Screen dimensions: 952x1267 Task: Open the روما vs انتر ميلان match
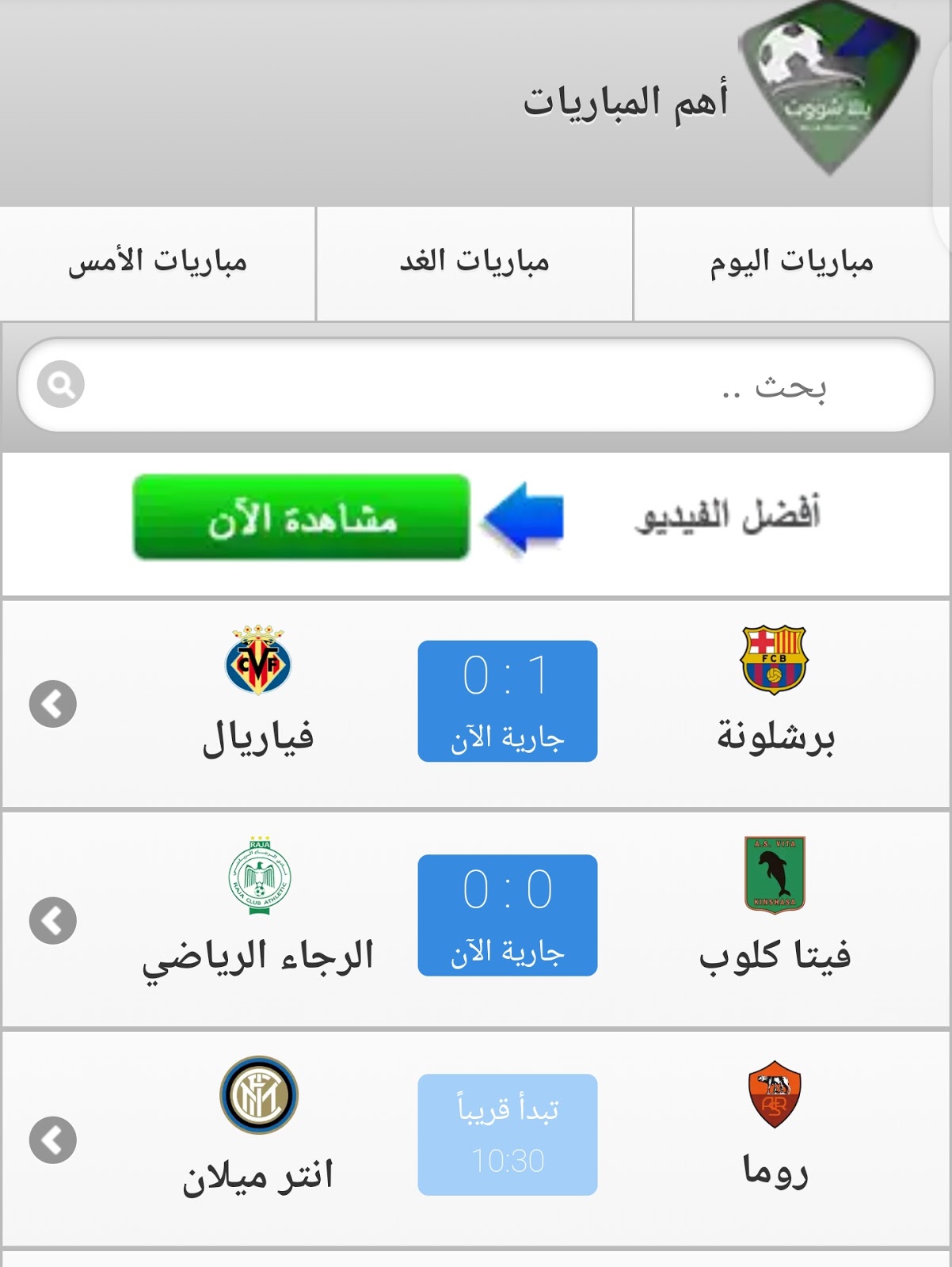pyautogui.click(x=476, y=1139)
